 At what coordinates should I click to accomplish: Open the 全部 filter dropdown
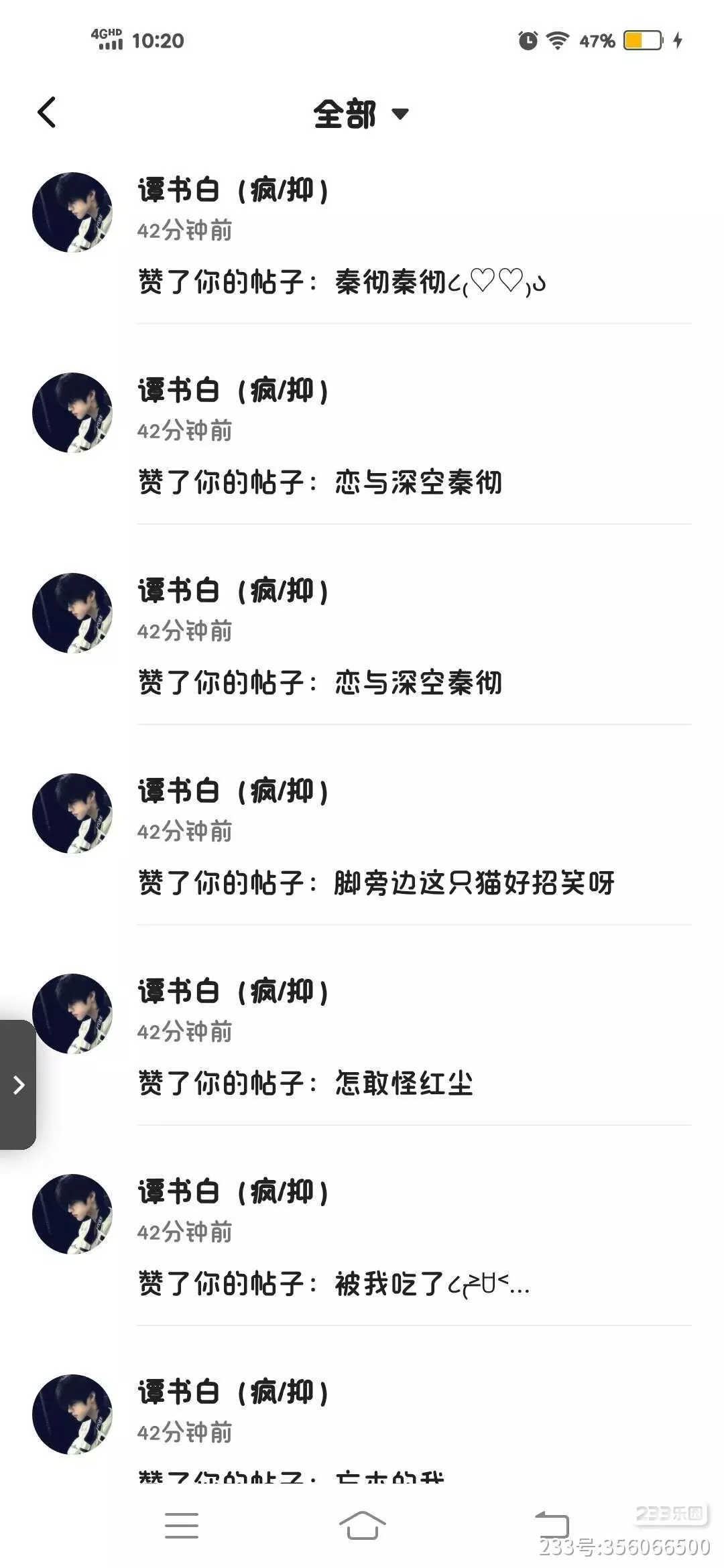coord(361,114)
